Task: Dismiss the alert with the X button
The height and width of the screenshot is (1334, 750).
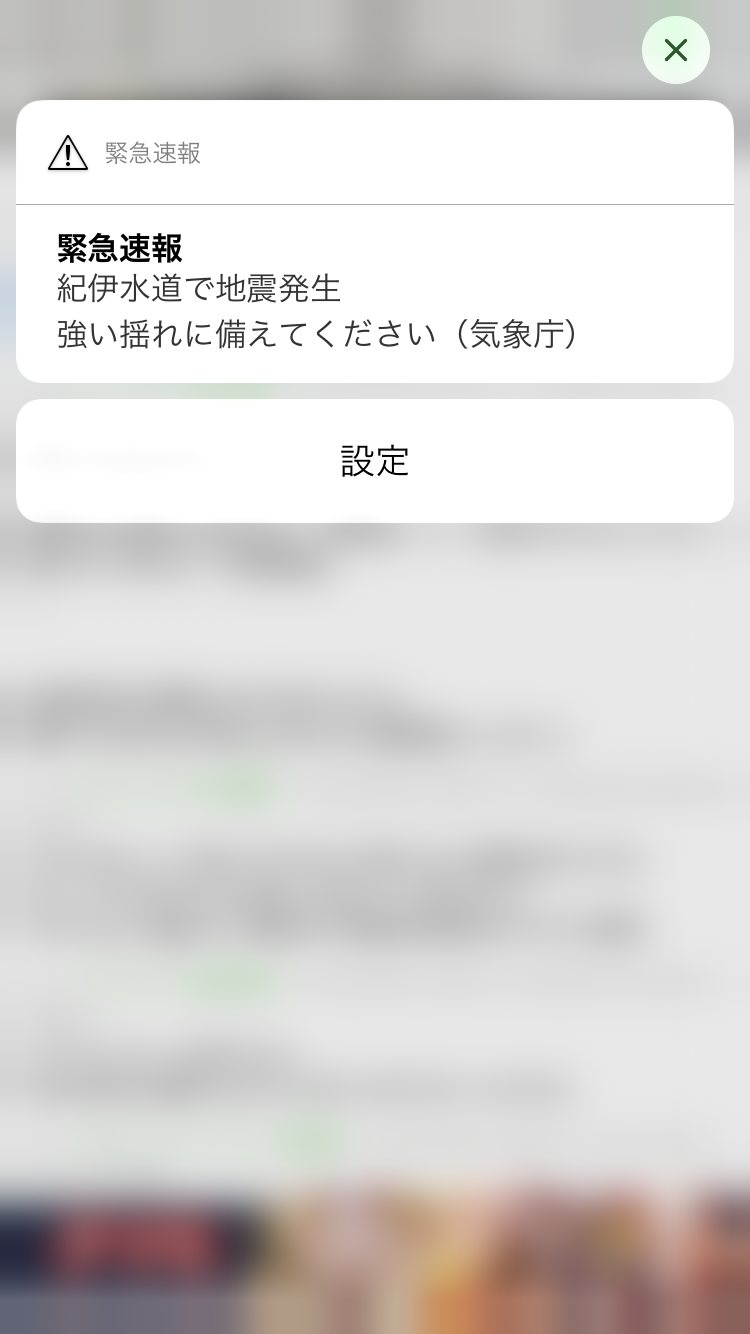Action: click(x=676, y=50)
